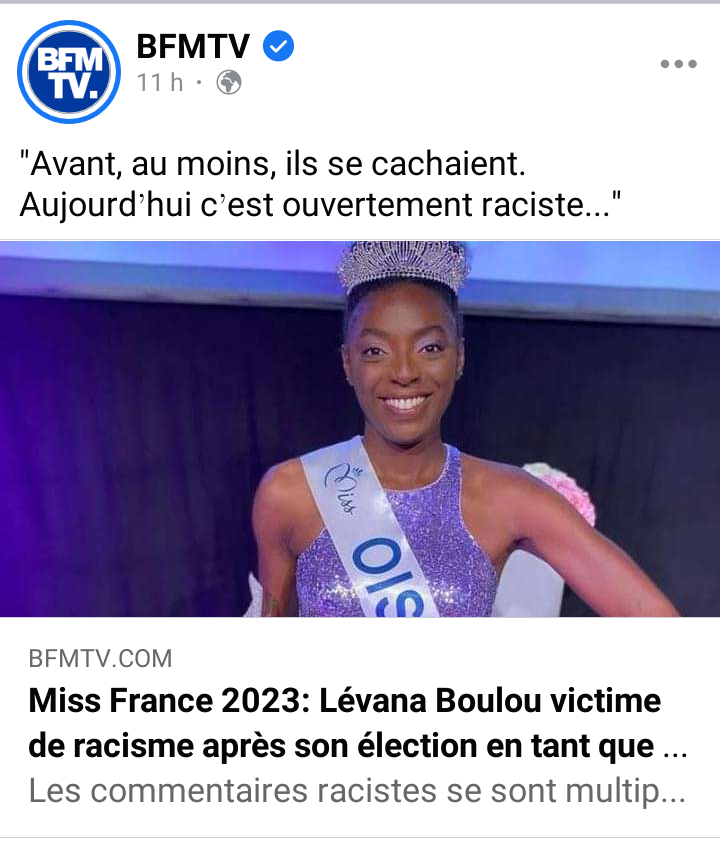Open the post's three-dot options menu
Screen dimensions: 720x842
pos(678,64)
